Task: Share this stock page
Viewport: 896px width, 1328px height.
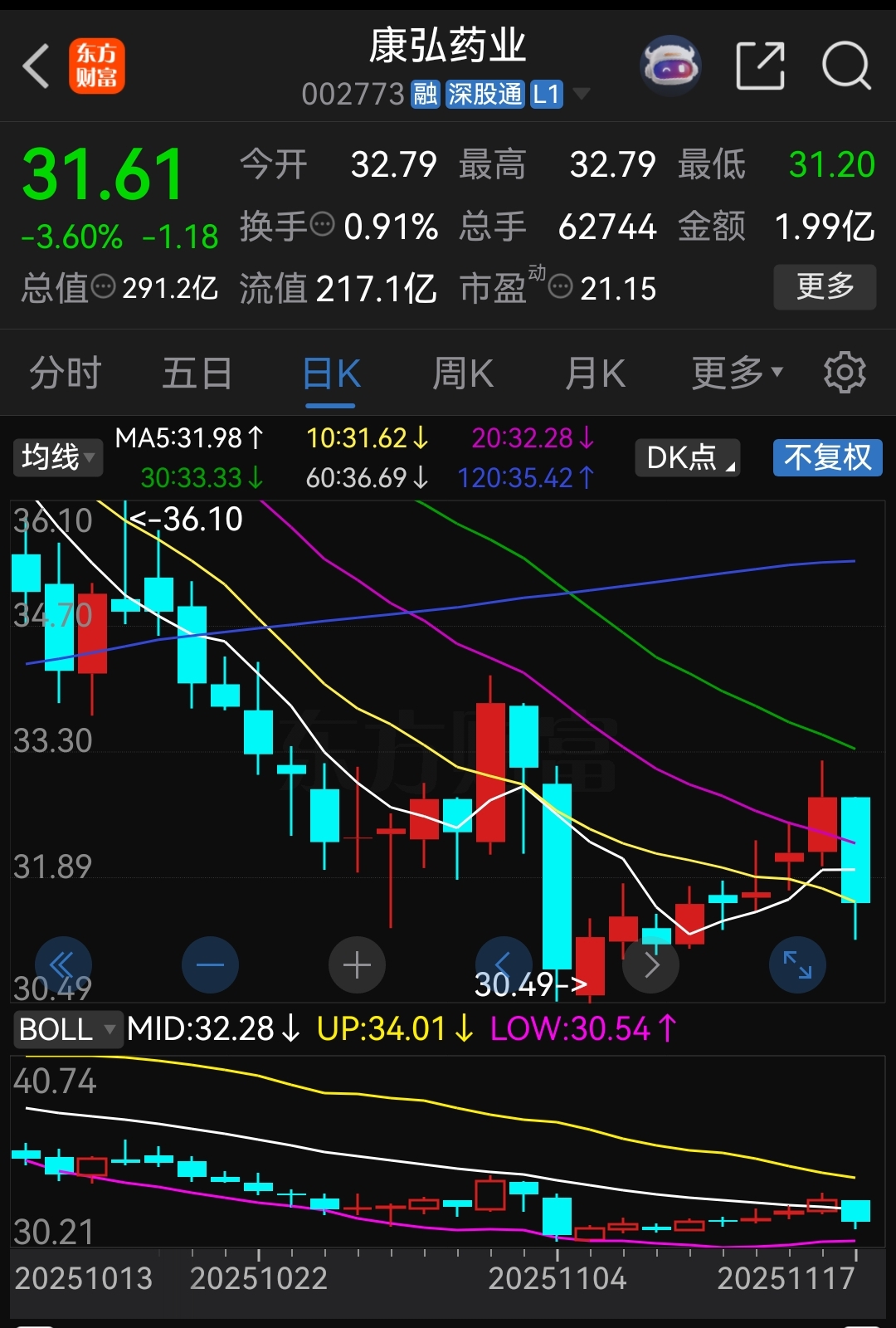Action: pyautogui.click(x=760, y=66)
